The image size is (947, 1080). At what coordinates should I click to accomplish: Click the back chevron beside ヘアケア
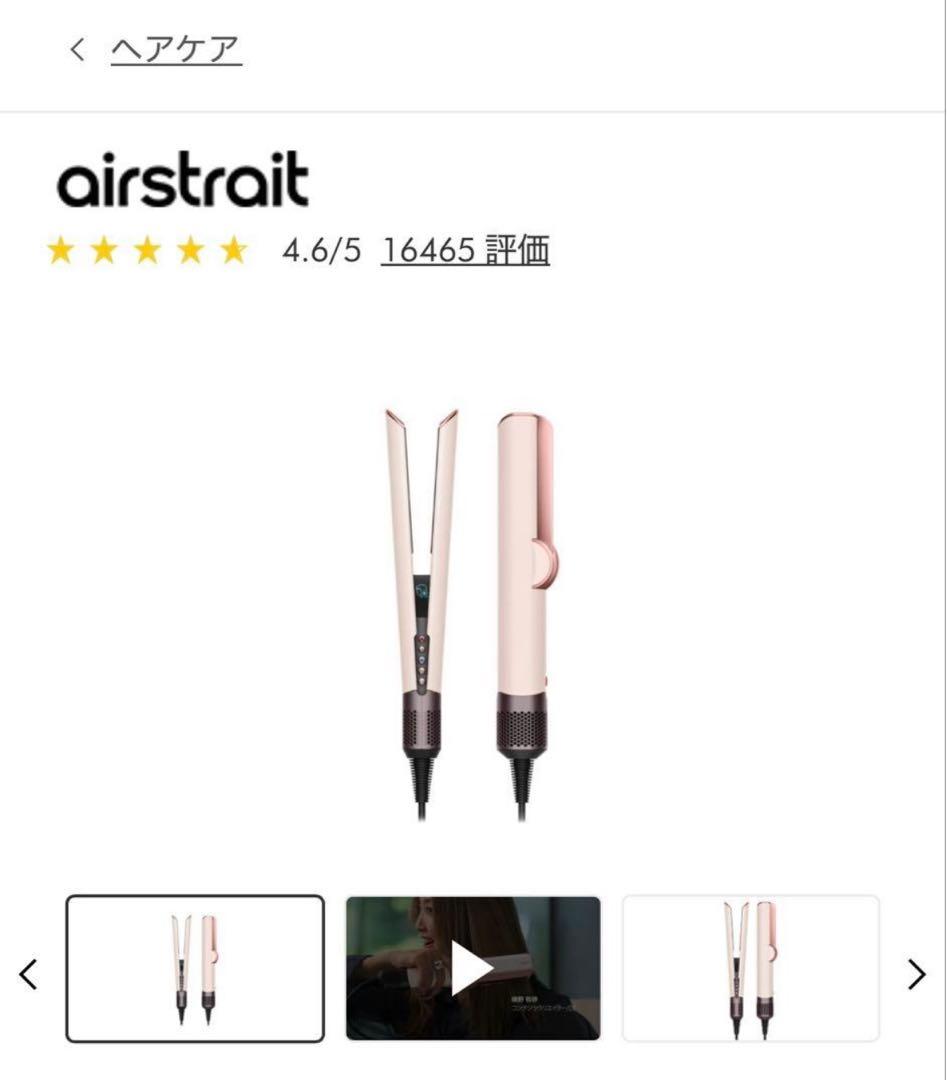(x=76, y=49)
